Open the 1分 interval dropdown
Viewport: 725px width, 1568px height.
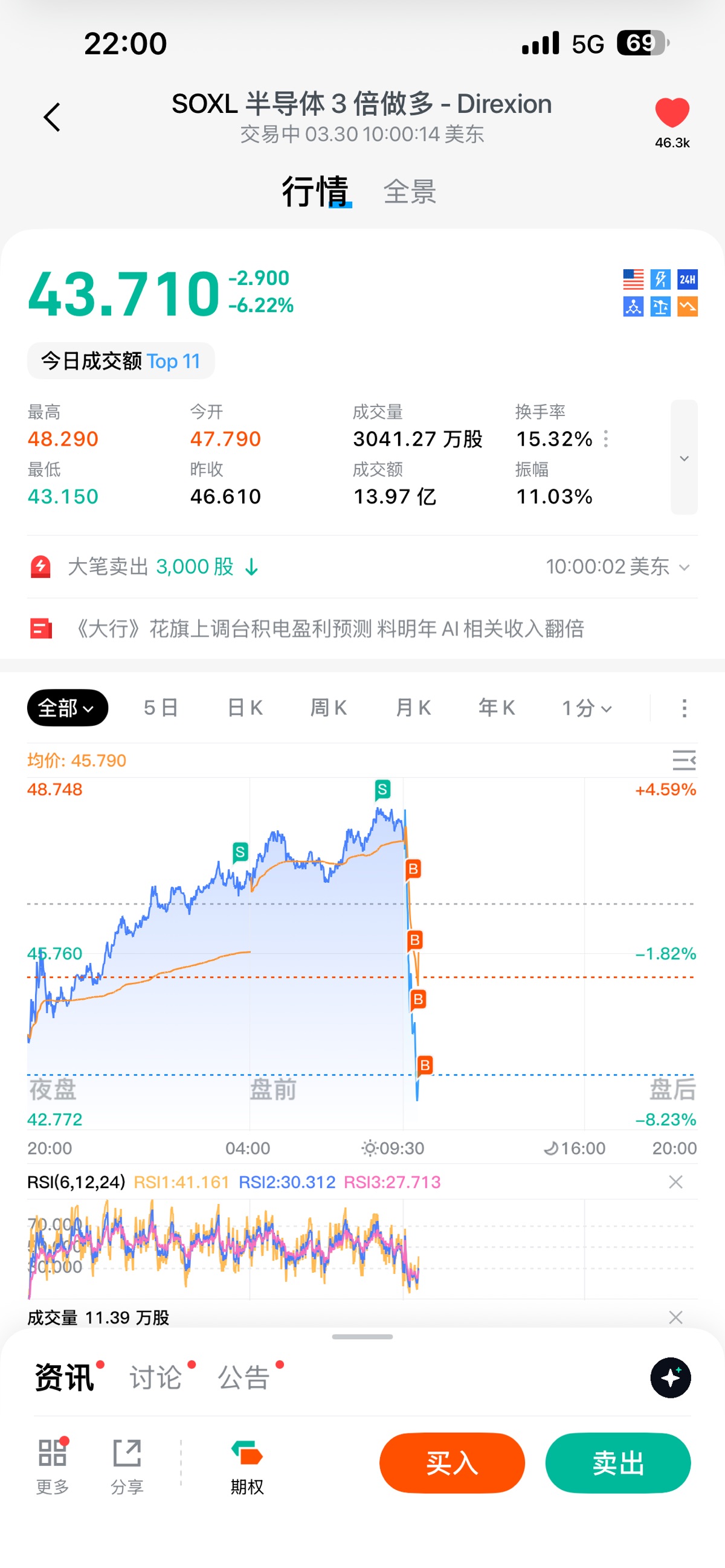[586, 708]
